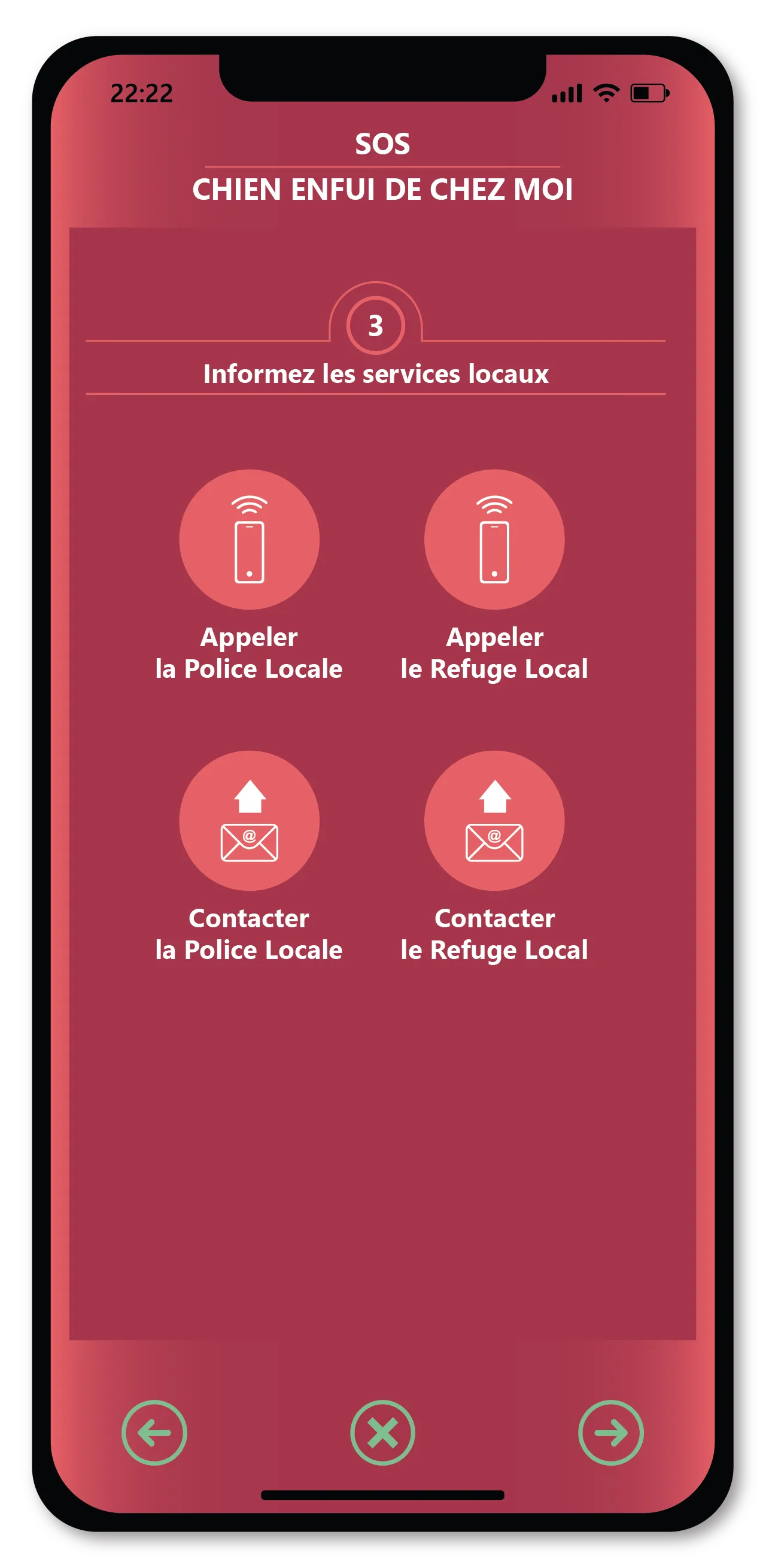Call the local shelter (Appeler le Refuge Local)
The image size is (766, 1568).
[494, 539]
